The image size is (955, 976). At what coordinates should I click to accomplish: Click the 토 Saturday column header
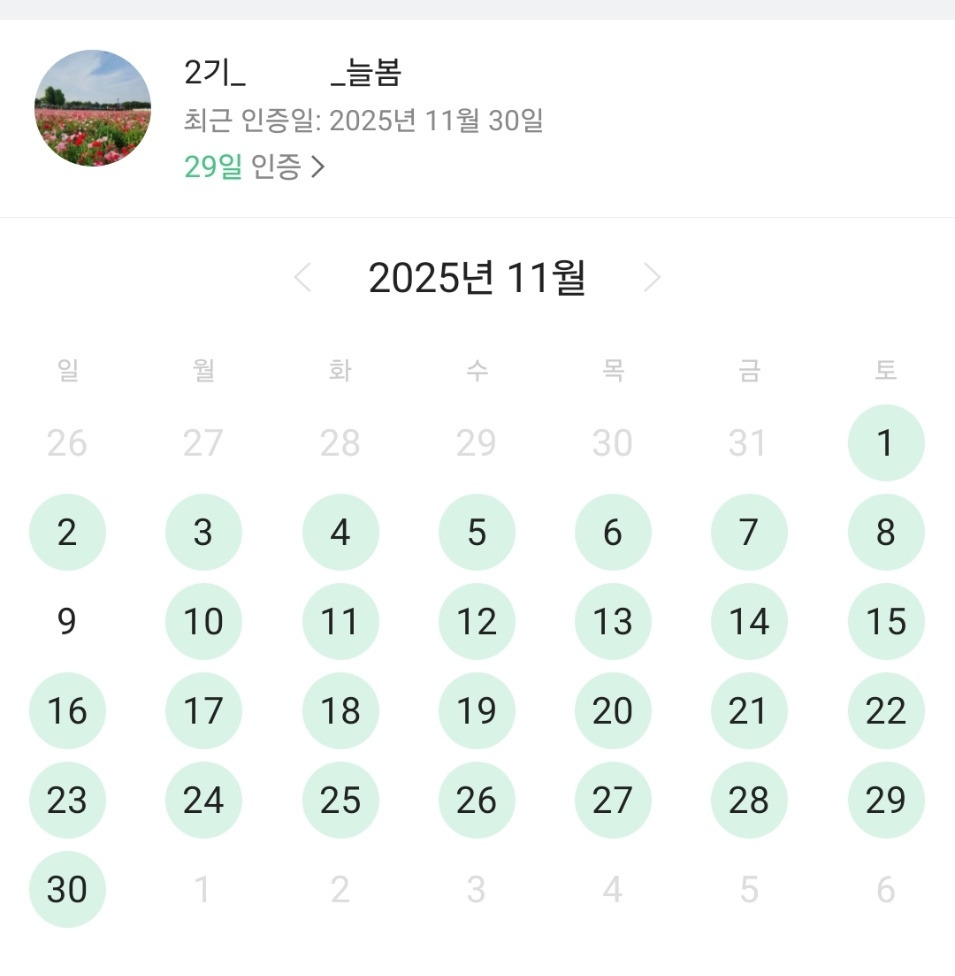[885, 369]
